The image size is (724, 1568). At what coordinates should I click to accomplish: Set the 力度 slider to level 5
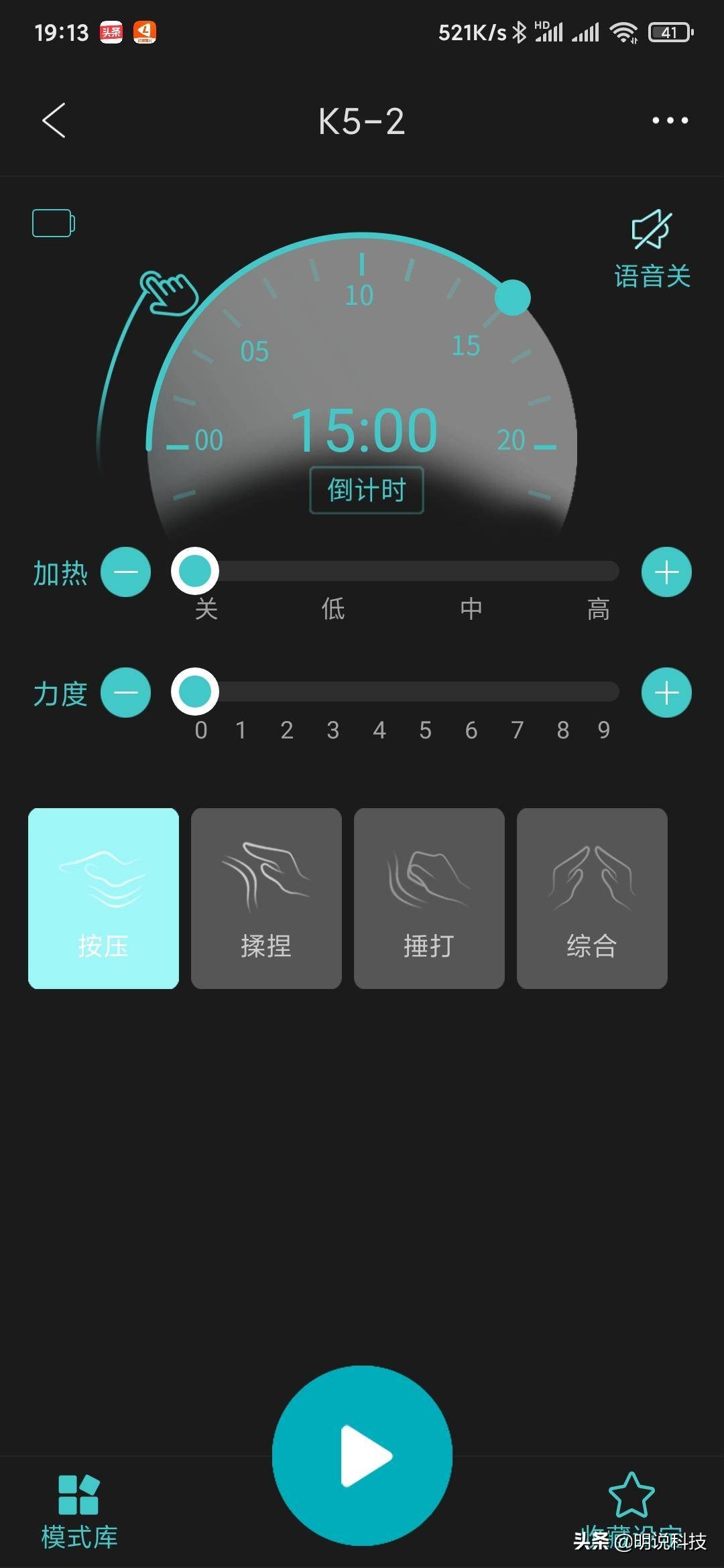425,692
